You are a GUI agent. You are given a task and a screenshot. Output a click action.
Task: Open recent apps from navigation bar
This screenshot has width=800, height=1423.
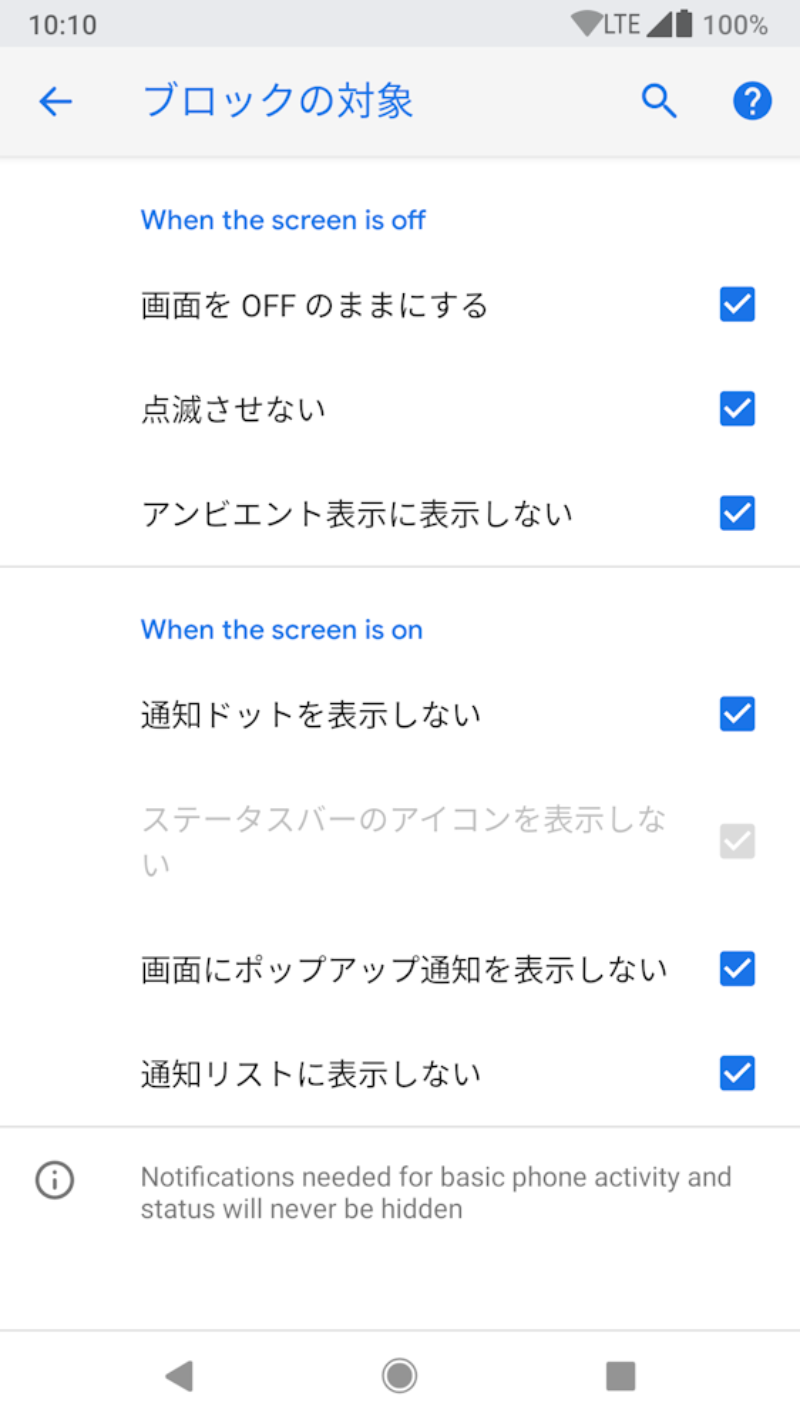(x=620, y=1376)
